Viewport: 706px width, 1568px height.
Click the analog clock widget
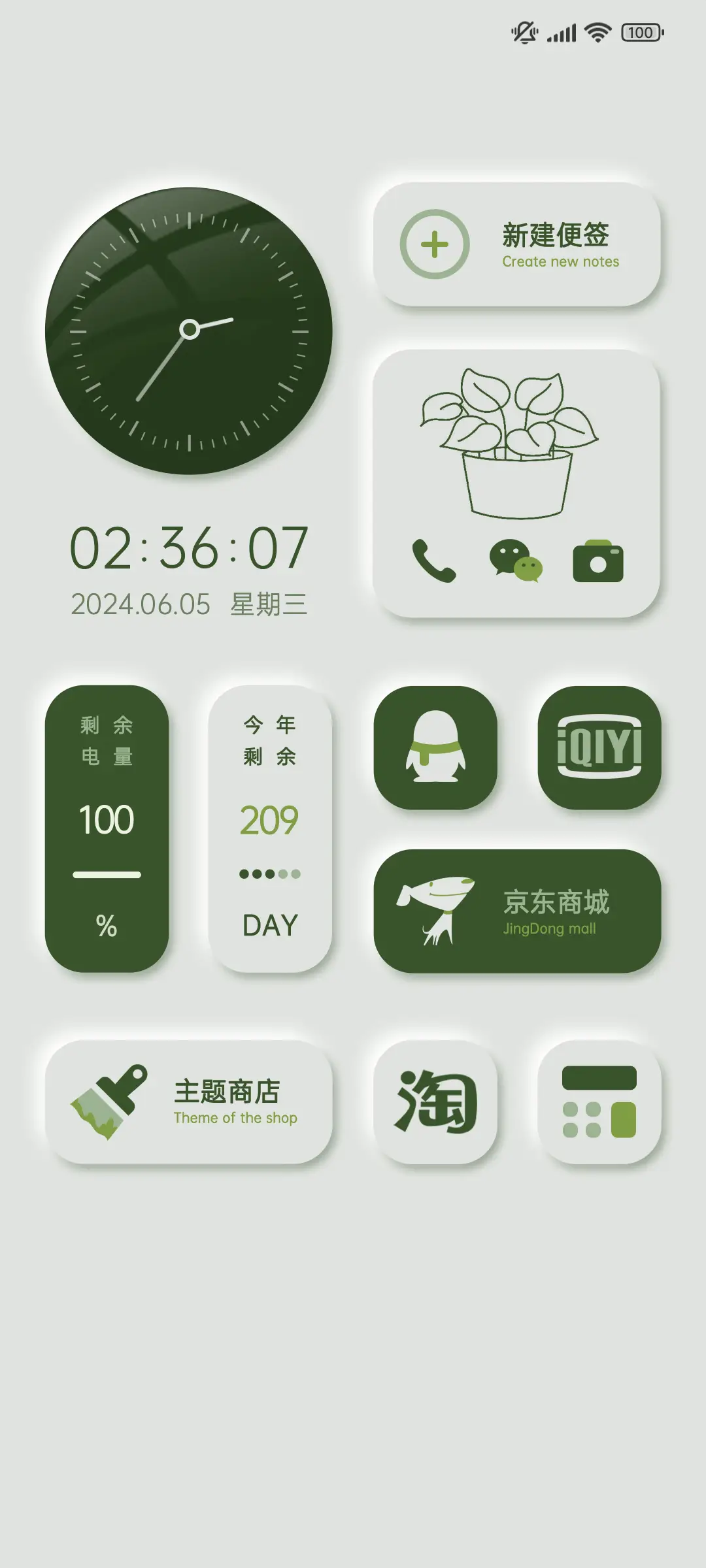[x=190, y=327]
